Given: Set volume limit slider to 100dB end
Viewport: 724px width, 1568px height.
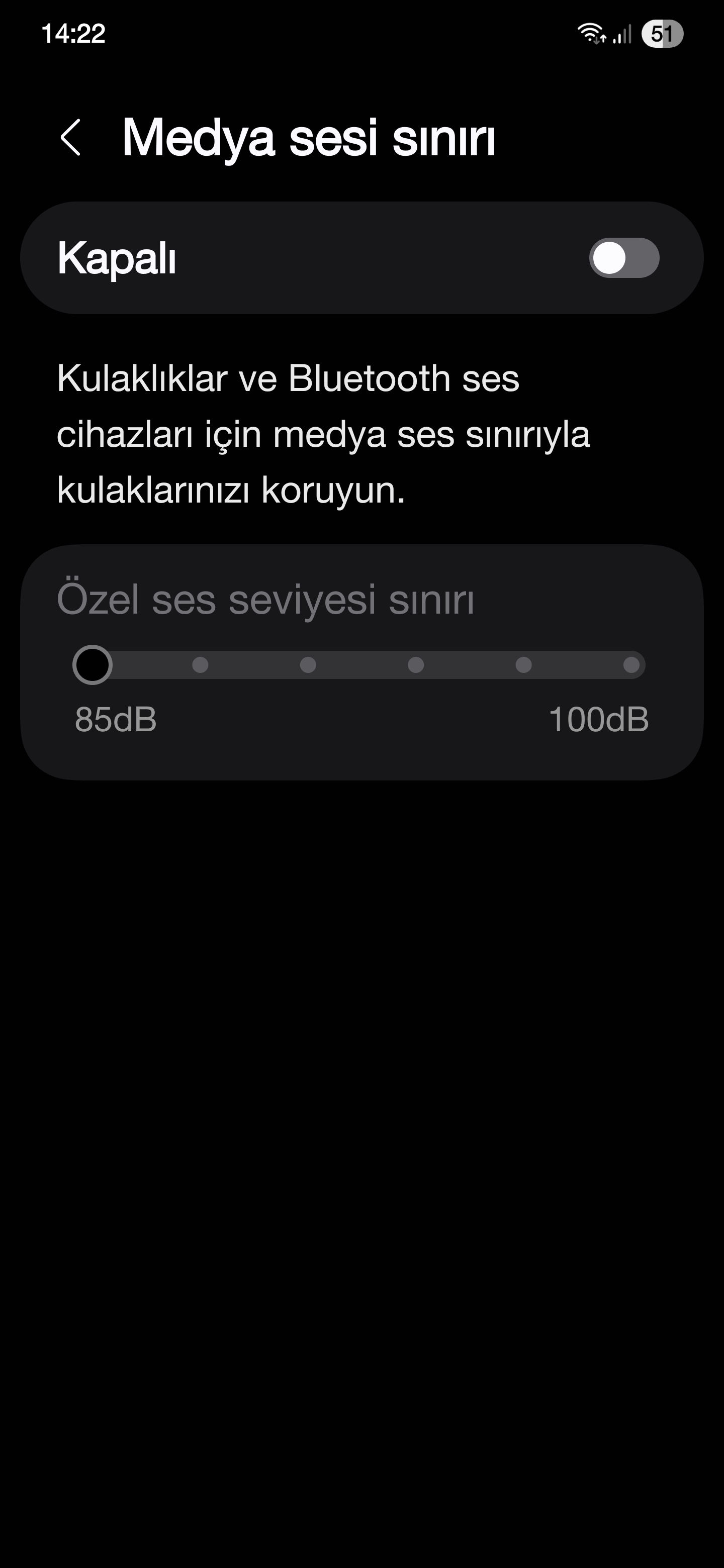Looking at the screenshot, I should pyautogui.click(x=631, y=665).
